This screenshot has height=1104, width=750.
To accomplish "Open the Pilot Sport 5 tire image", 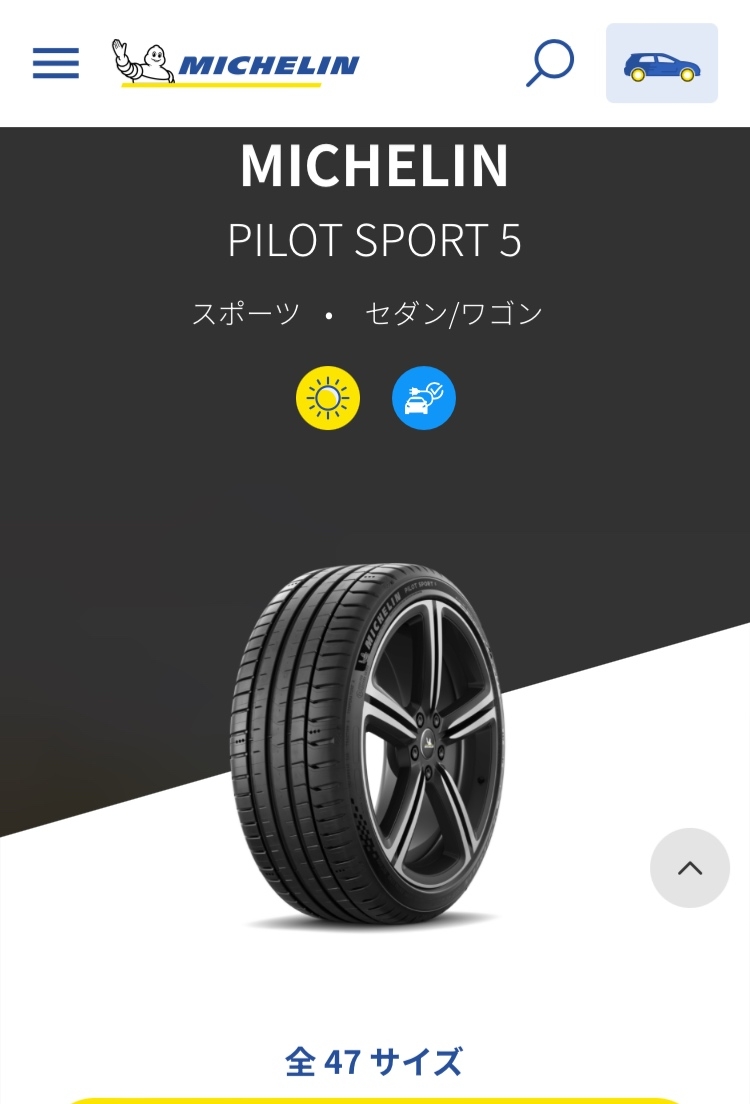I will [368, 745].
